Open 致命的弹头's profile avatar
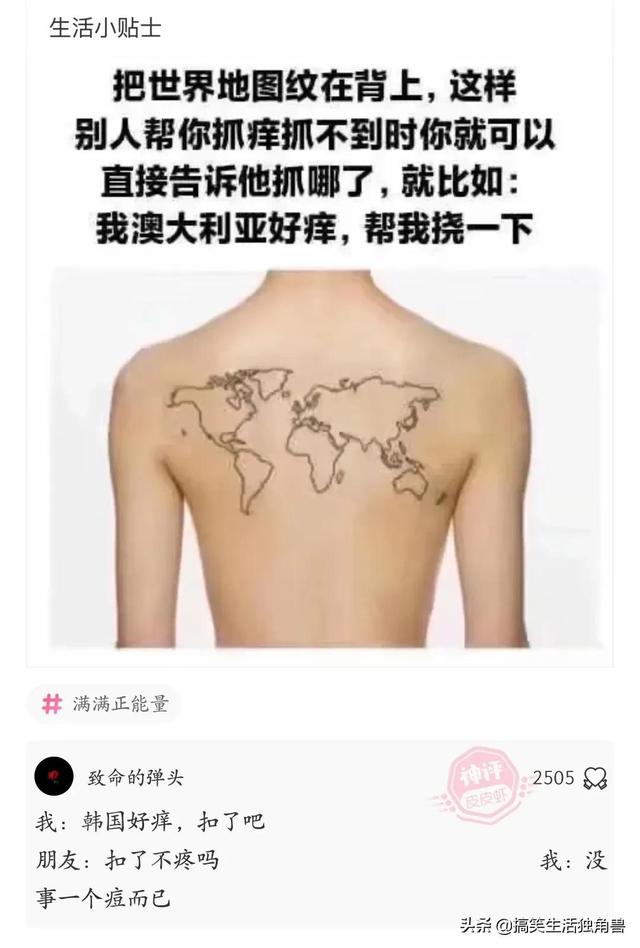The image size is (640, 948). click(x=54, y=776)
